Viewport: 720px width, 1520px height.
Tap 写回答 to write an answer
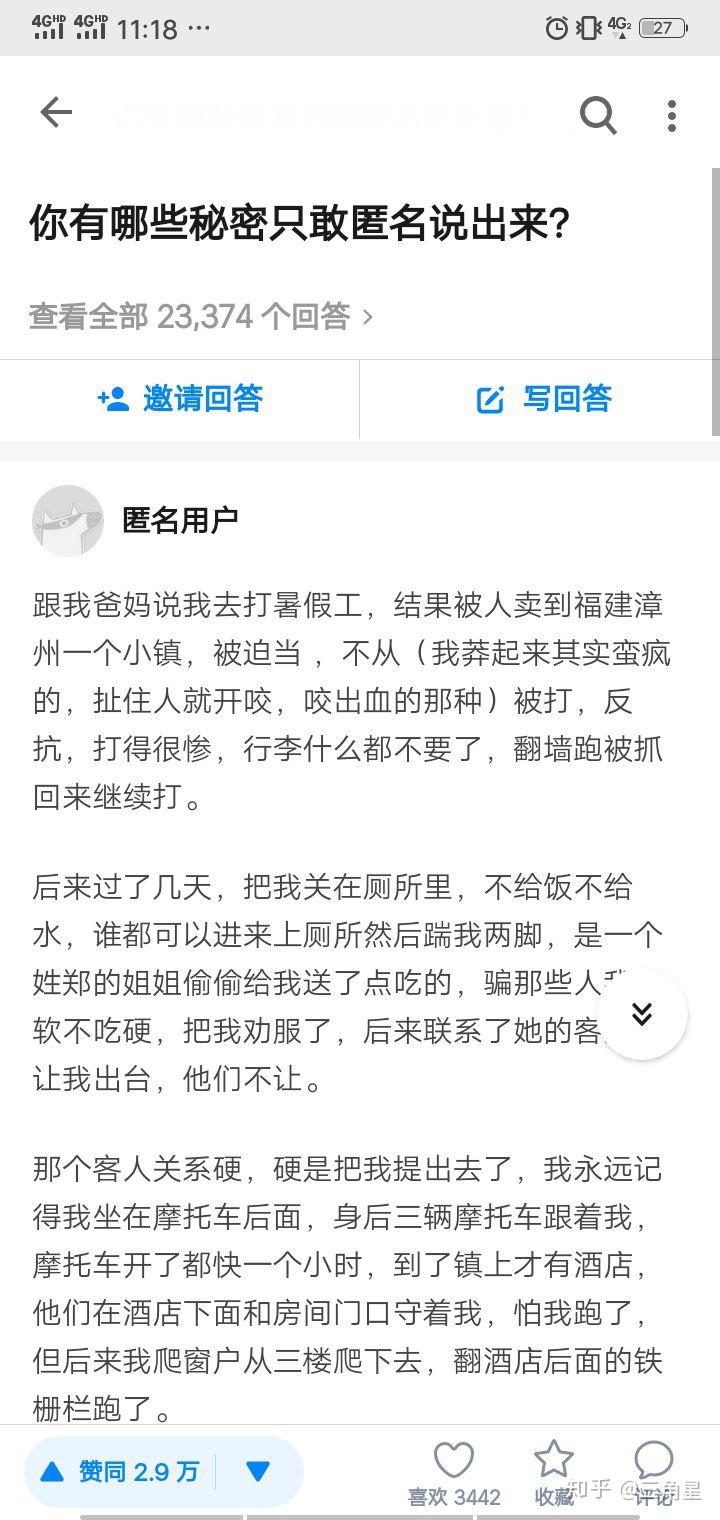pos(544,399)
